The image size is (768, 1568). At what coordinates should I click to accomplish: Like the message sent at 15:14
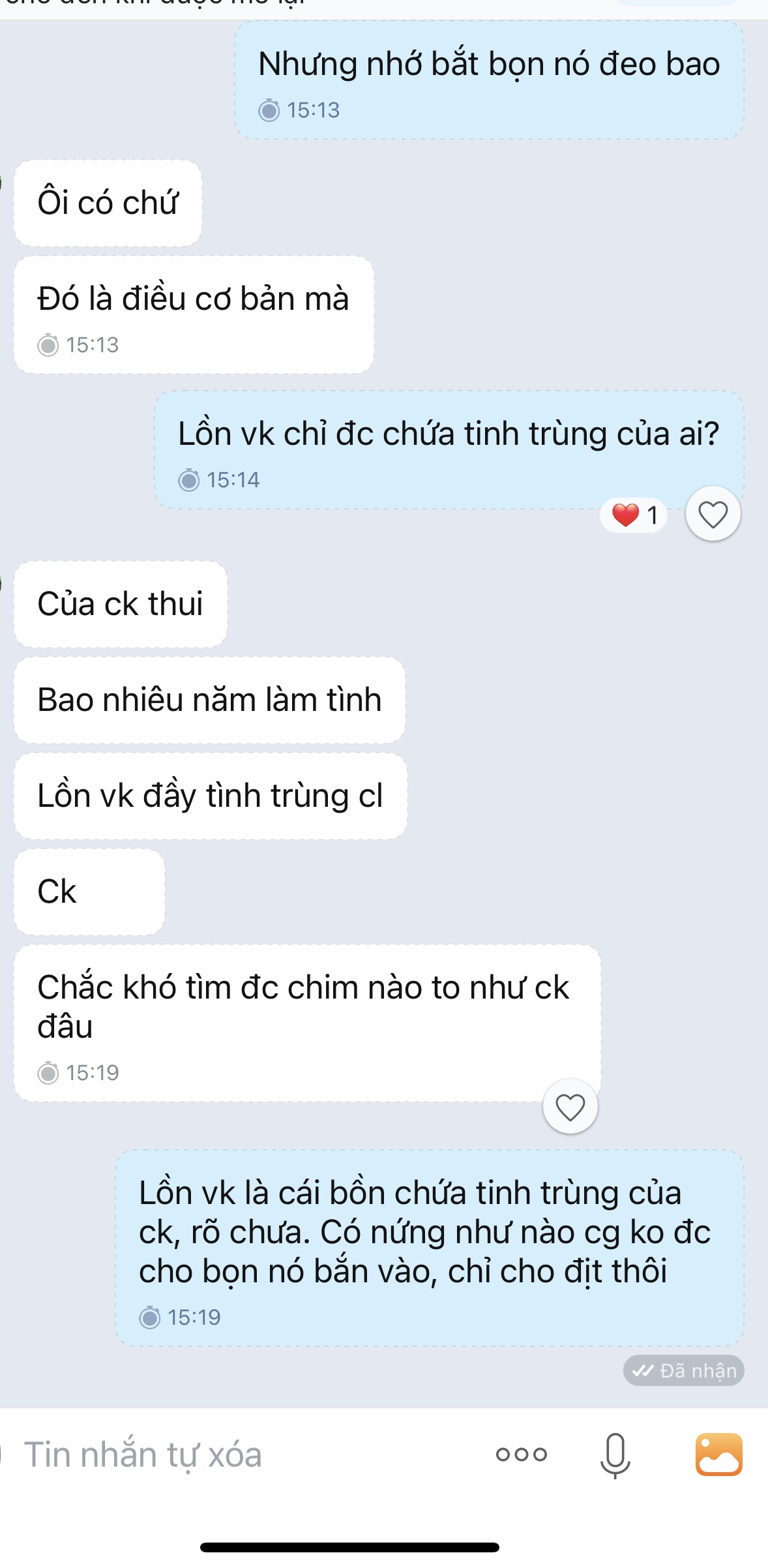pyautogui.click(x=713, y=515)
